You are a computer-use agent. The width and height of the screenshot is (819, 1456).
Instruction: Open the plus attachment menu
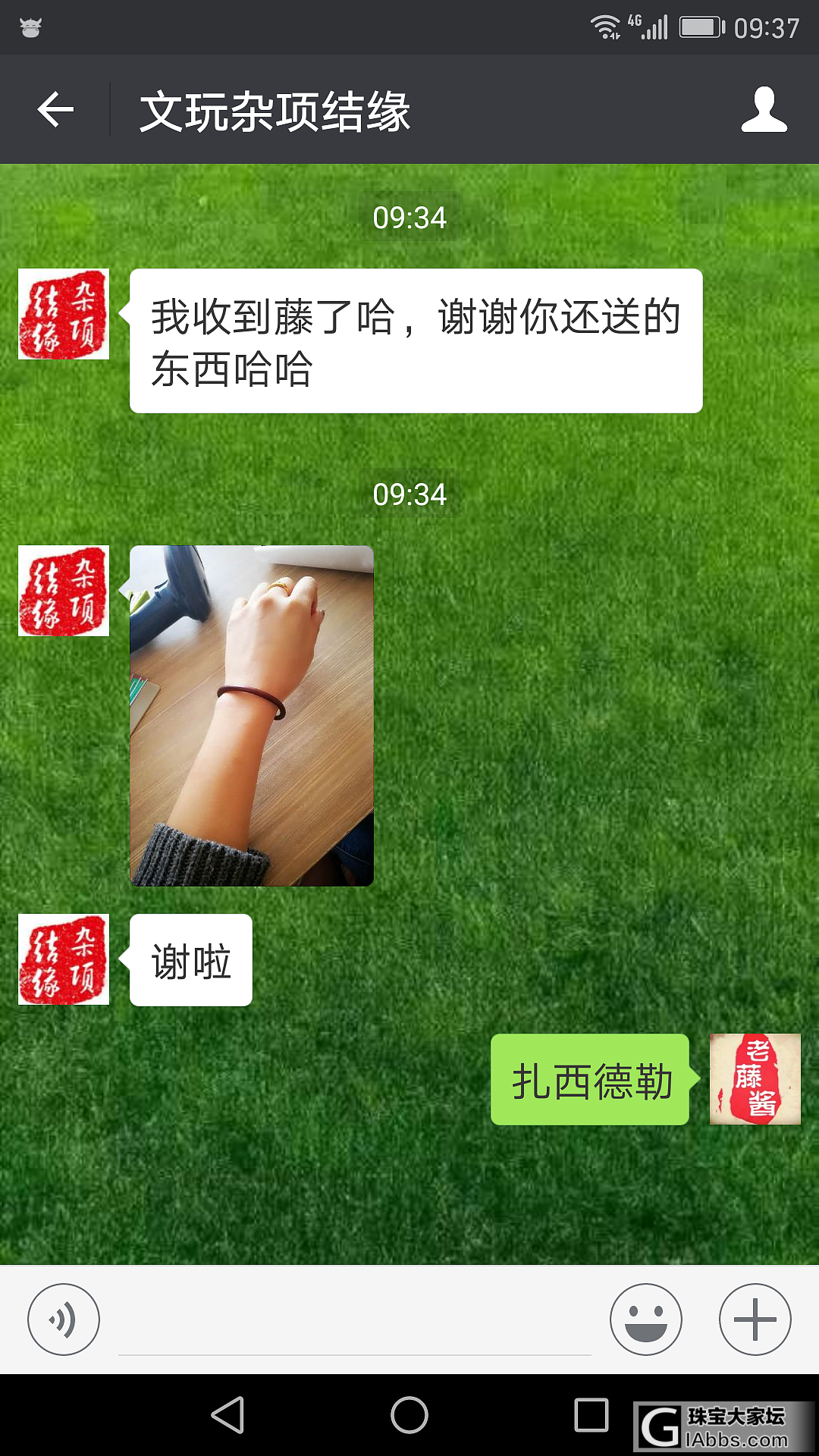(755, 1319)
